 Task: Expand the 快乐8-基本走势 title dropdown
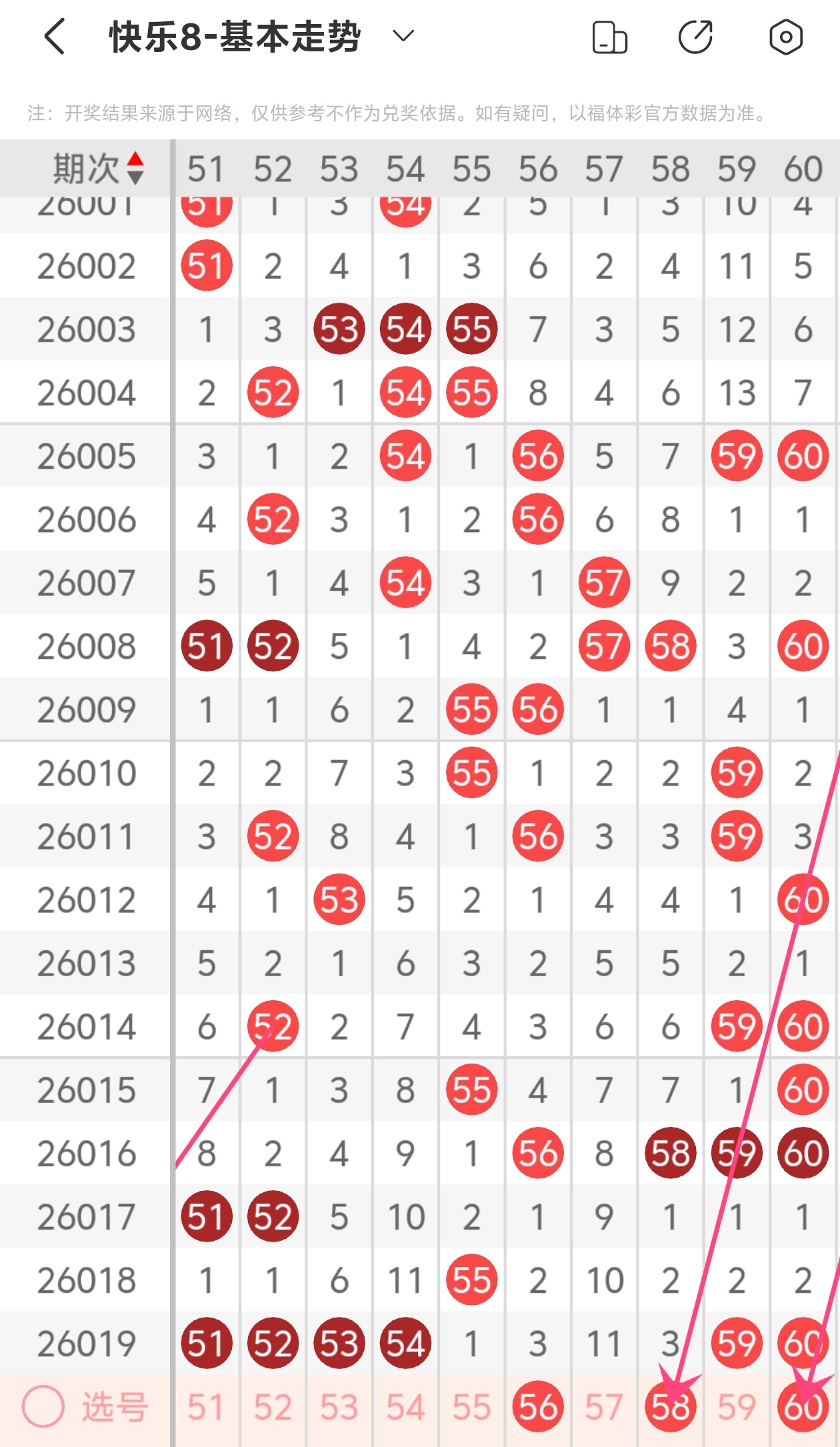tap(403, 35)
